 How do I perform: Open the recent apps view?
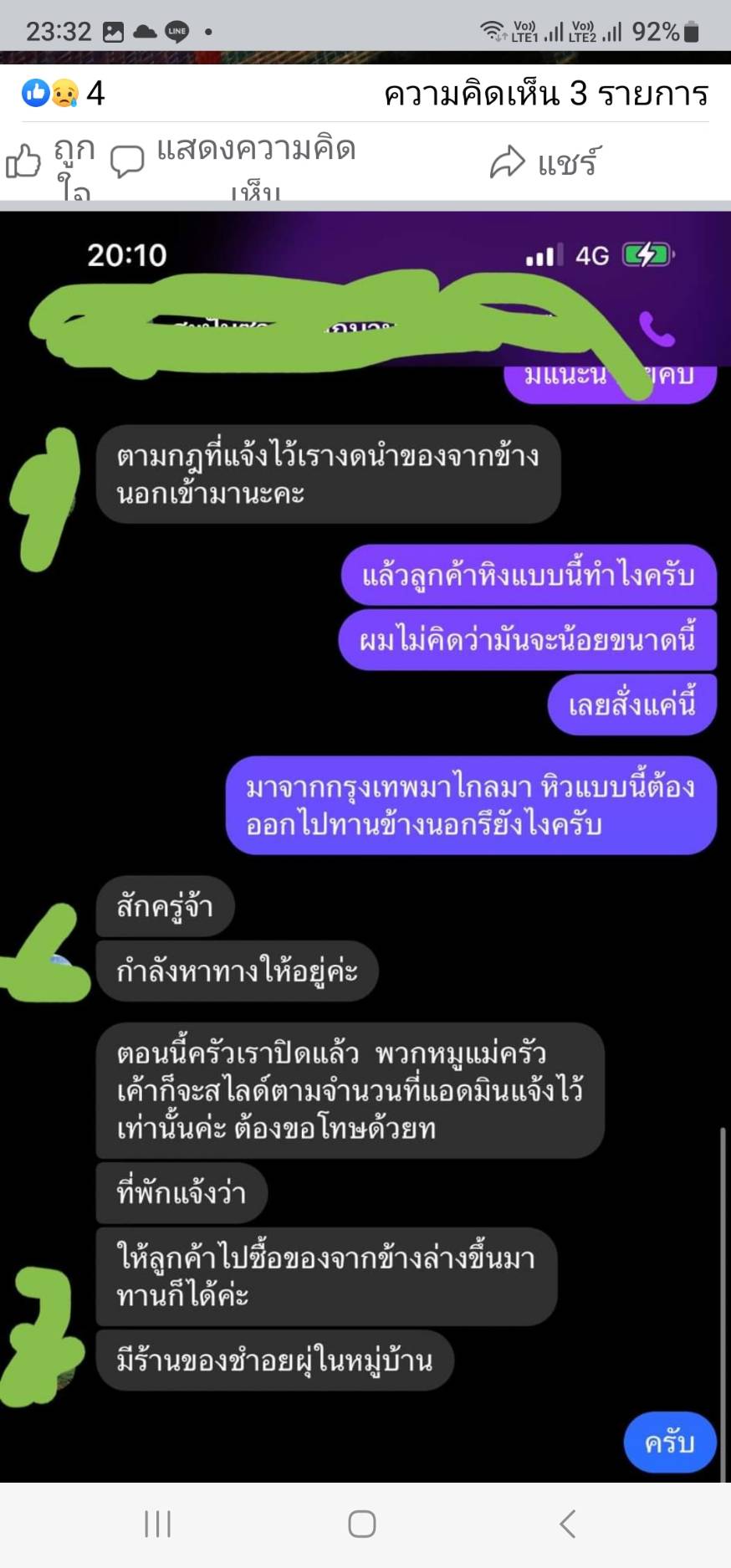[157, 1524]
